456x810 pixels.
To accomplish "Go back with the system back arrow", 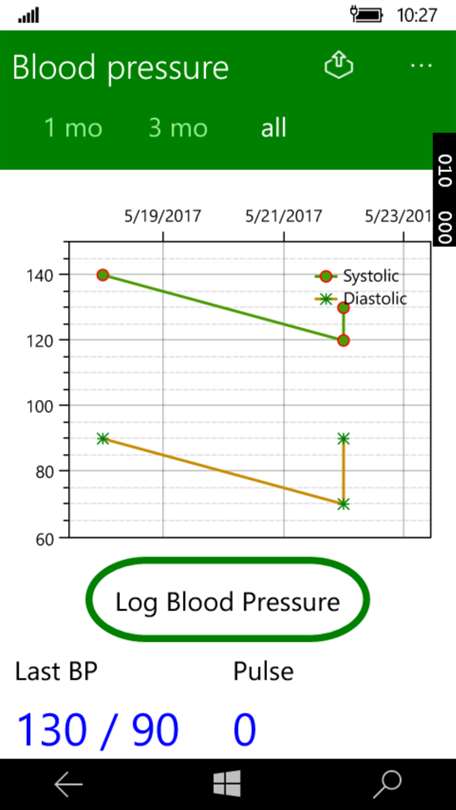I will [x=69, y=785].
